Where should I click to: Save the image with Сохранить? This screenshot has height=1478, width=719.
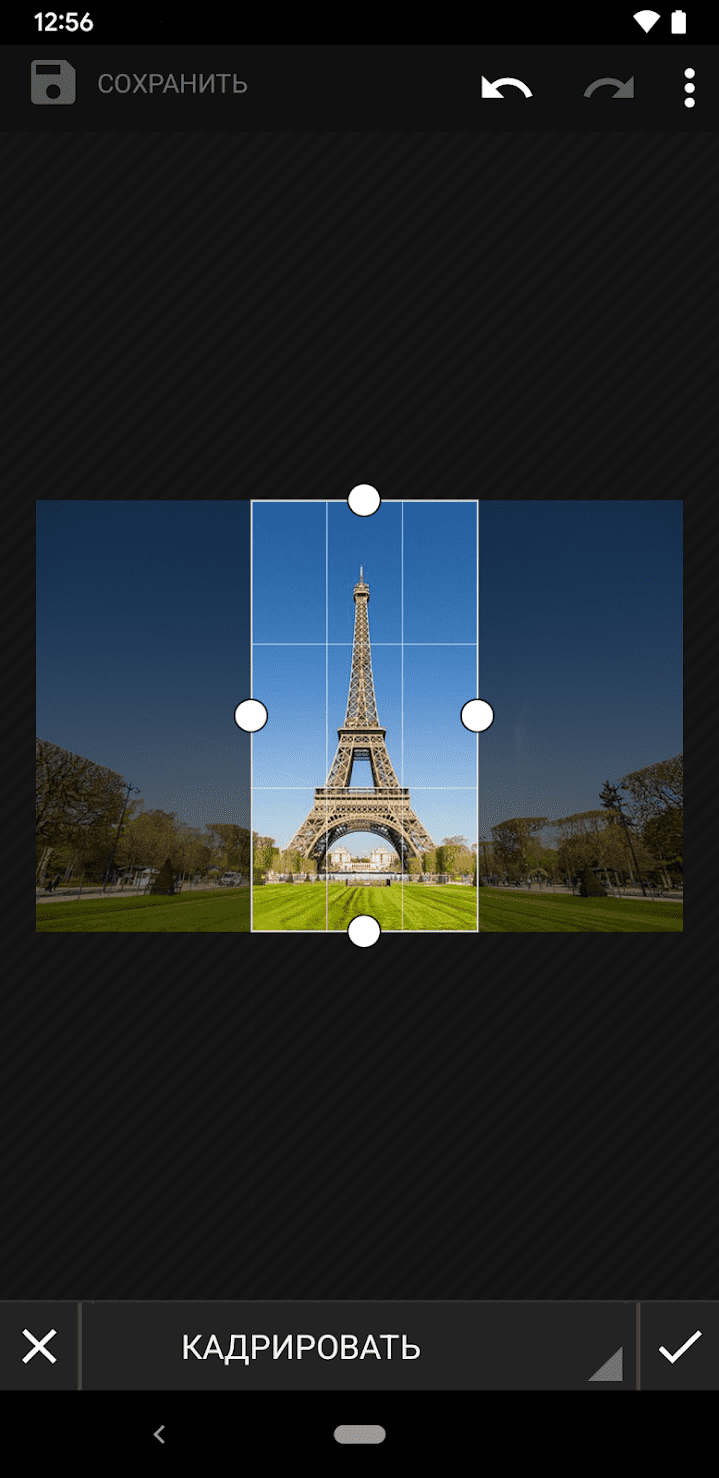140,84
